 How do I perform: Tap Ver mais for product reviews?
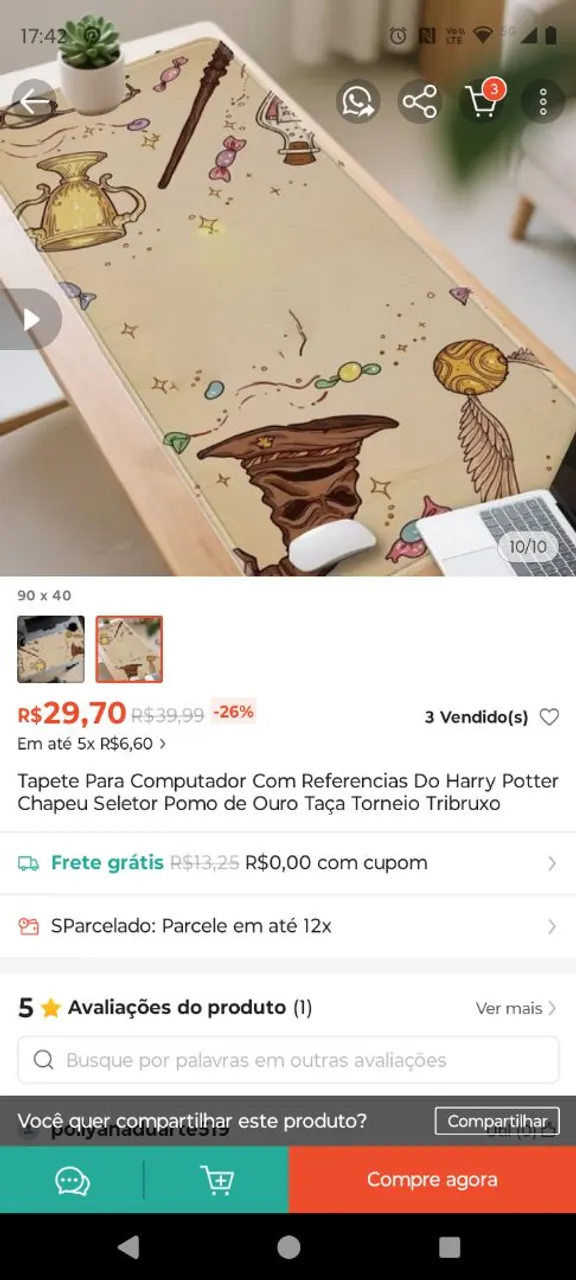[x=516, y=1008]
